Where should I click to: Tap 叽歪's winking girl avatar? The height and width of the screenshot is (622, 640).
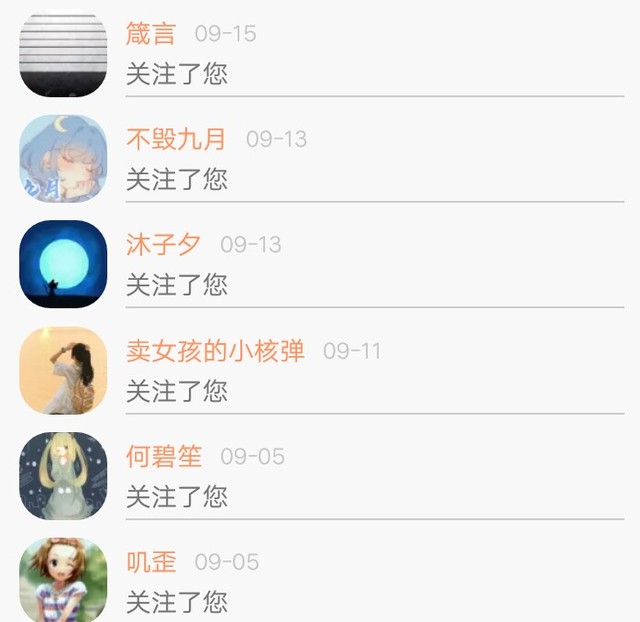coord(63,580)
